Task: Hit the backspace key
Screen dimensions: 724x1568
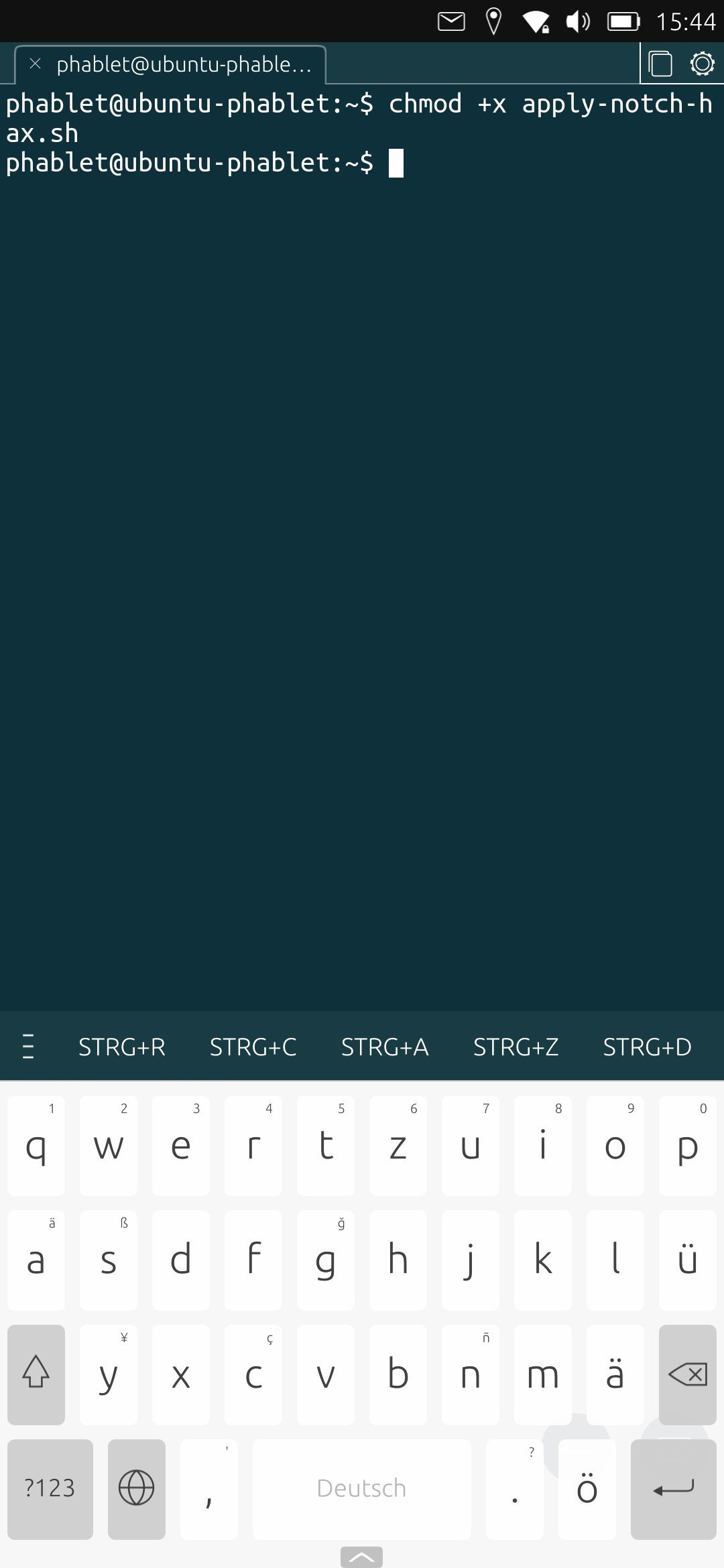Action: tap(688, 1375)
